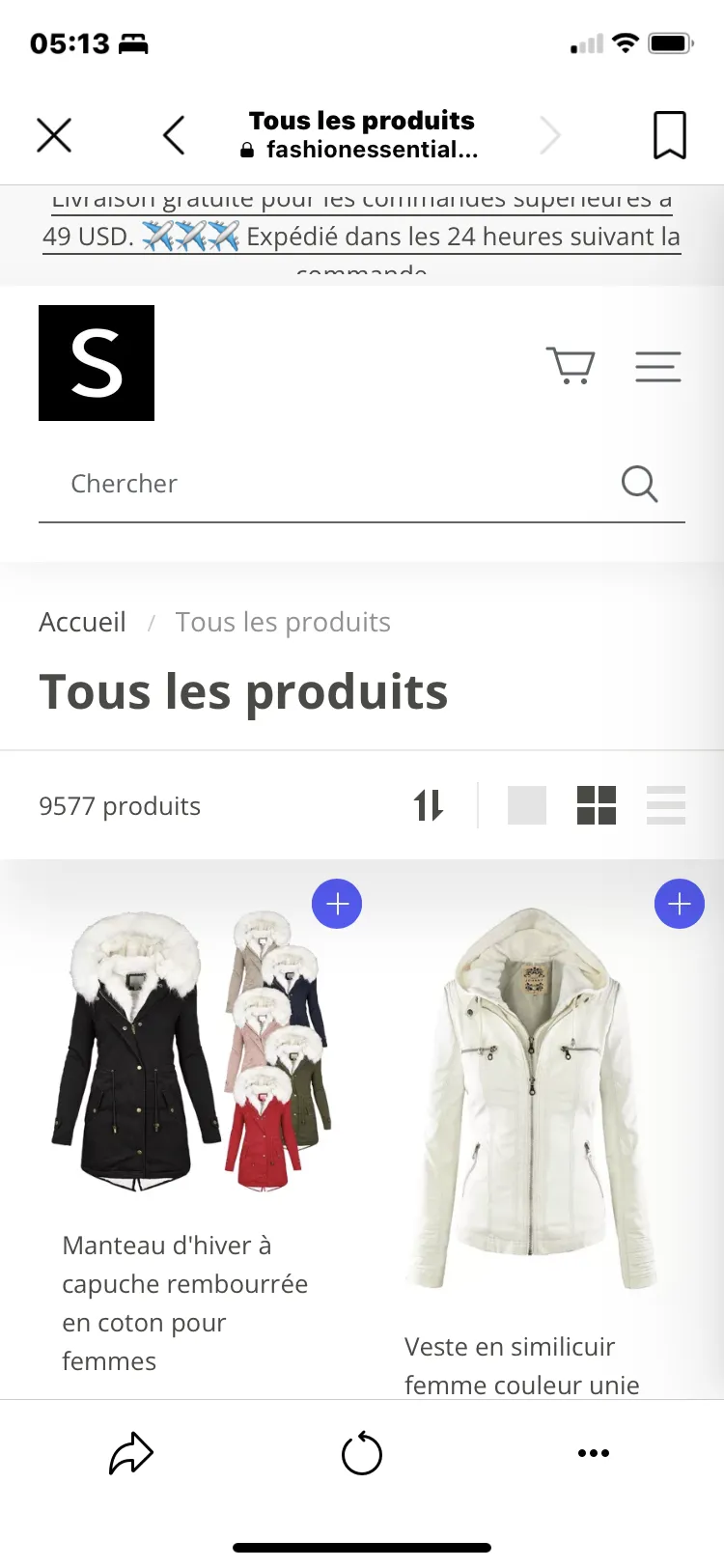Reload the page
The height and width of the screenshot is (1568, 724).
tap(362, 1454)
